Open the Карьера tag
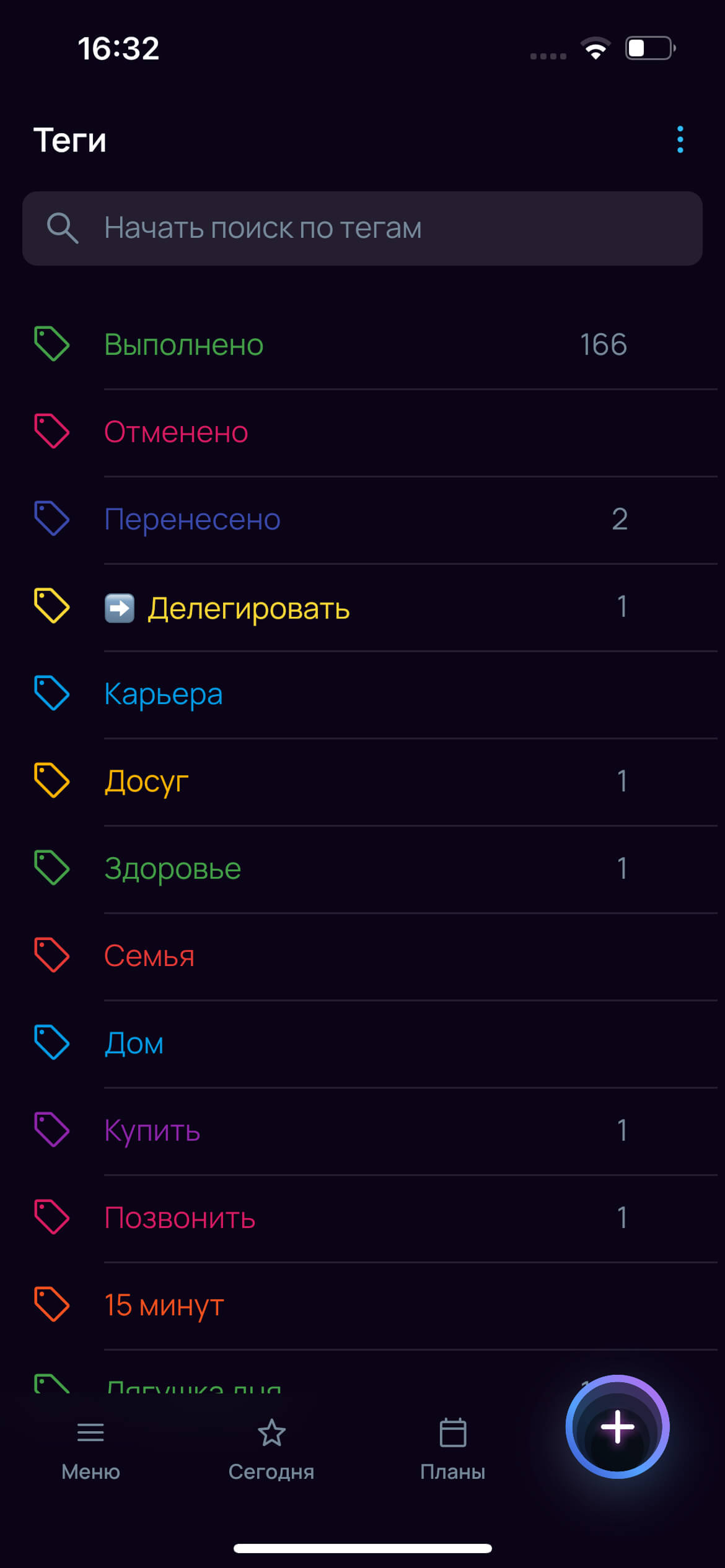Viewport: 725px width, 1568px height. [362, 694]
